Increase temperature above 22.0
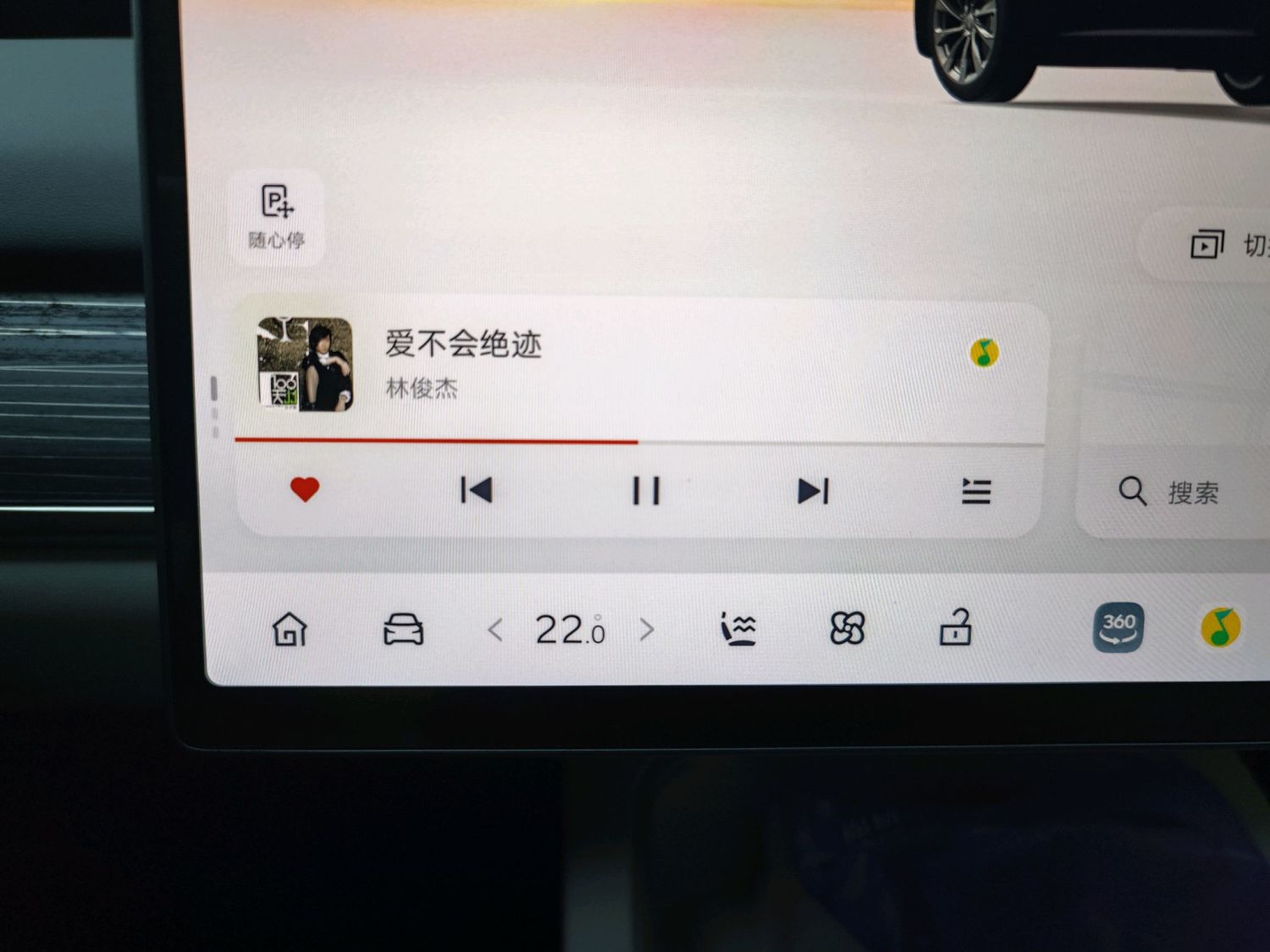Viewport: 1270px width, 952px height. pyautogui.click(x=647, y=630)
